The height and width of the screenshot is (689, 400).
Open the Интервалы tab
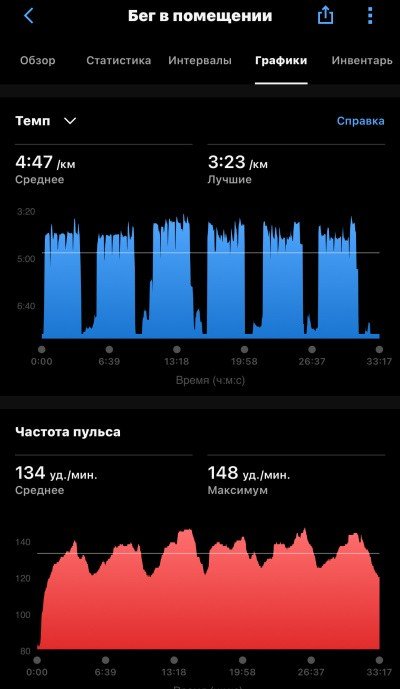click(x=200, y=60)
